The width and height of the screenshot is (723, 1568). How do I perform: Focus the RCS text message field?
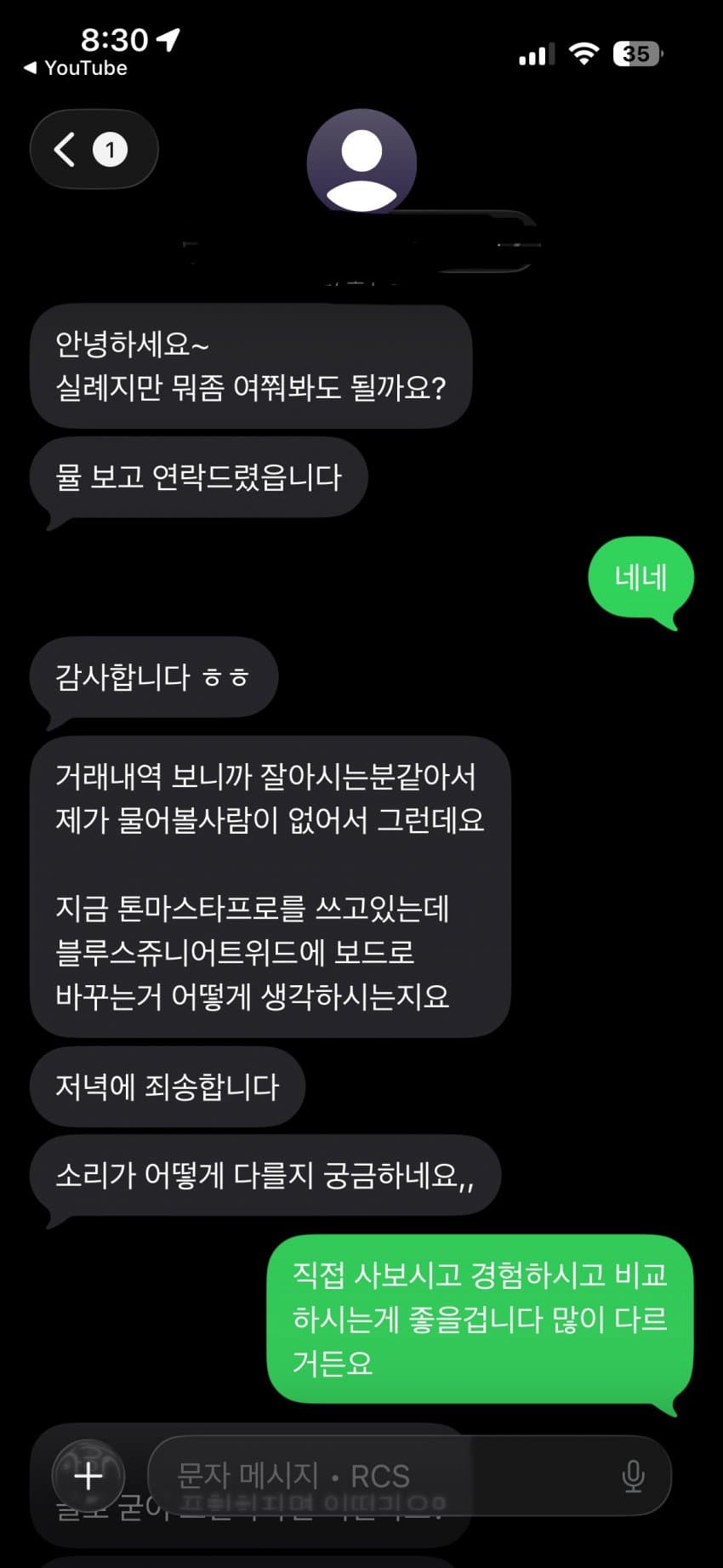[374, 1475]
